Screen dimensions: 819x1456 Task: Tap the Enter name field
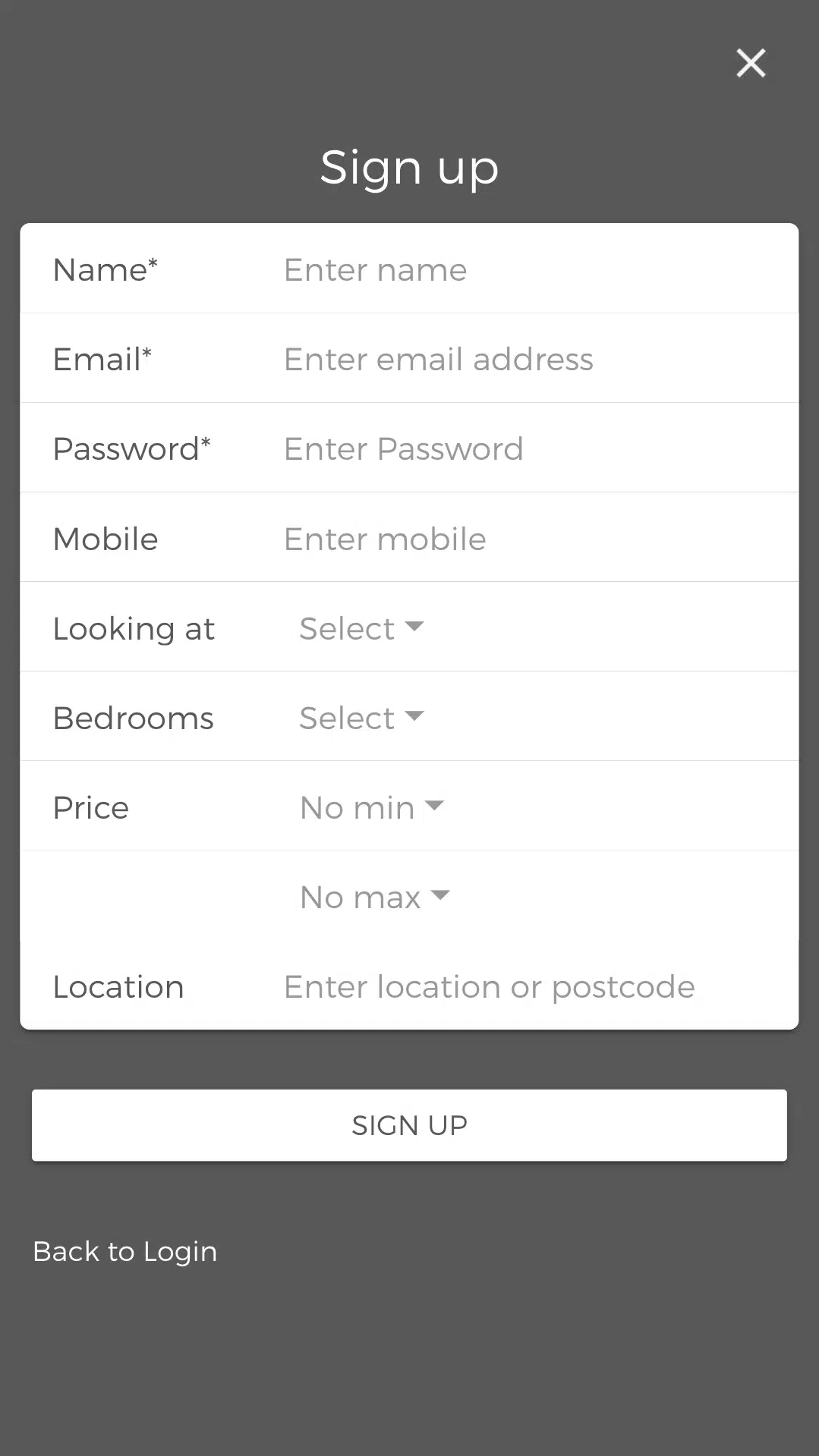tap(524, 270)
